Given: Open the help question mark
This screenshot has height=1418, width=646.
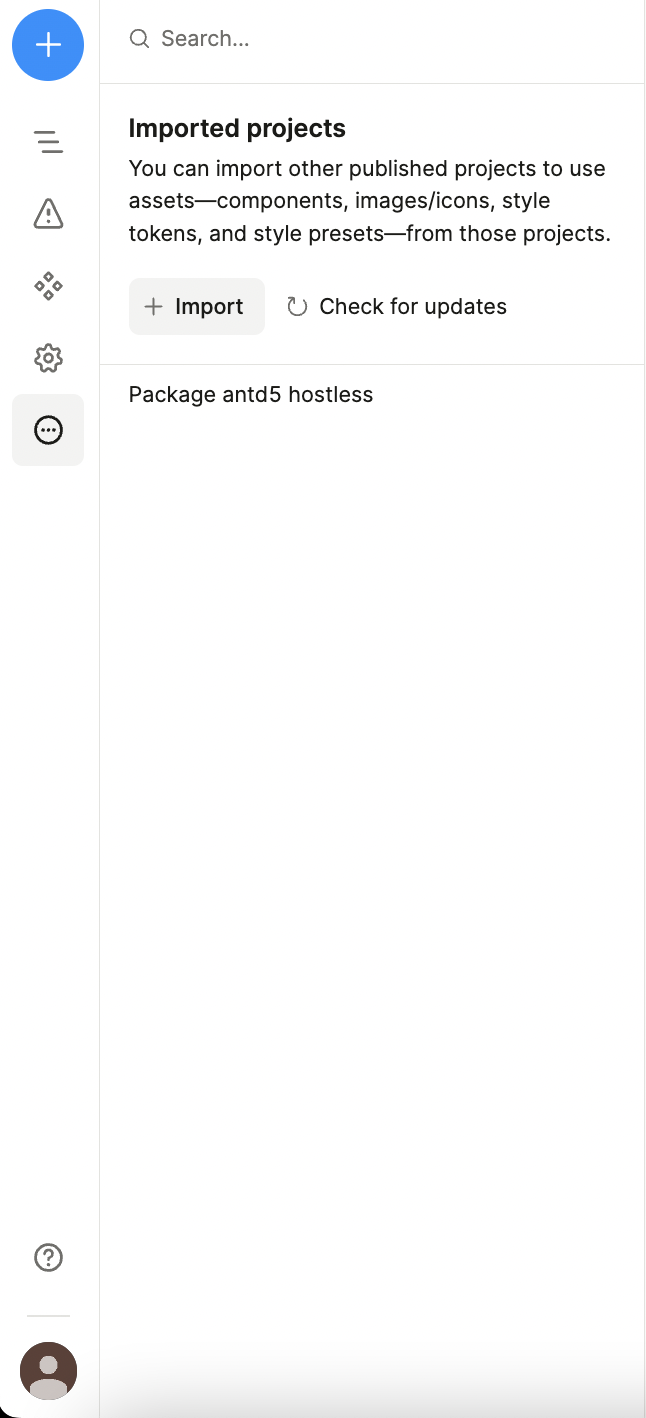Looking at the screenshot, I should [x=48, y=1257].
